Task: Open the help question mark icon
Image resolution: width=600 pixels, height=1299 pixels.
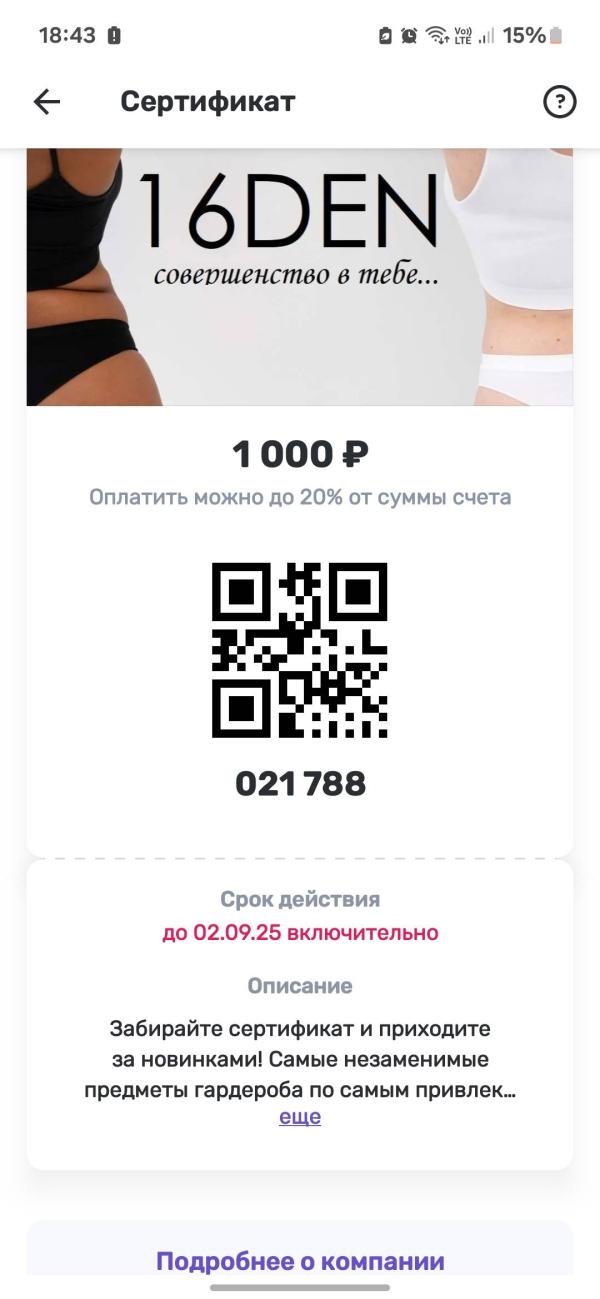Action: click(x=559, y=102)
